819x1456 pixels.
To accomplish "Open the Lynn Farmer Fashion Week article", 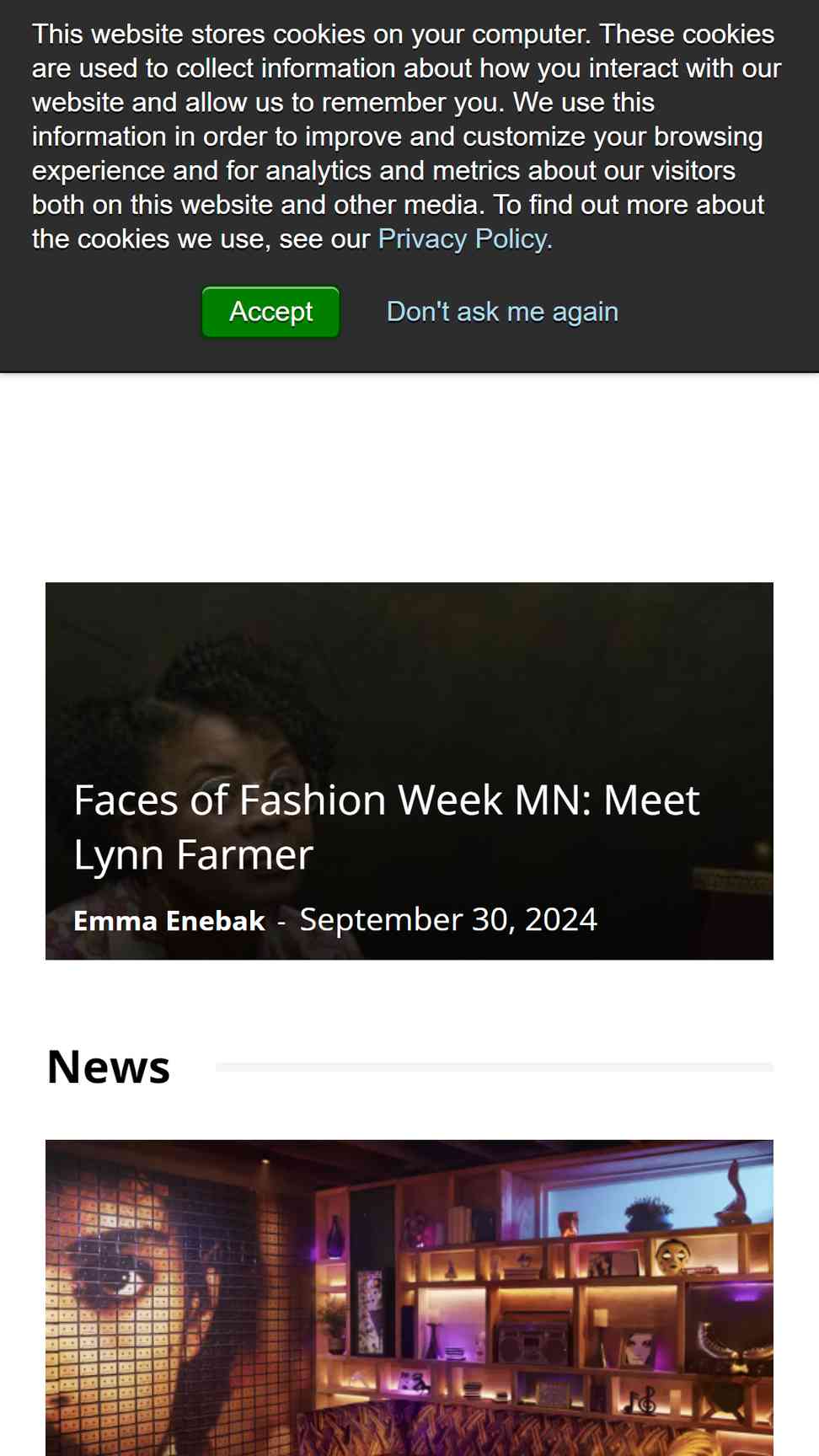I will tap(387, 827).
